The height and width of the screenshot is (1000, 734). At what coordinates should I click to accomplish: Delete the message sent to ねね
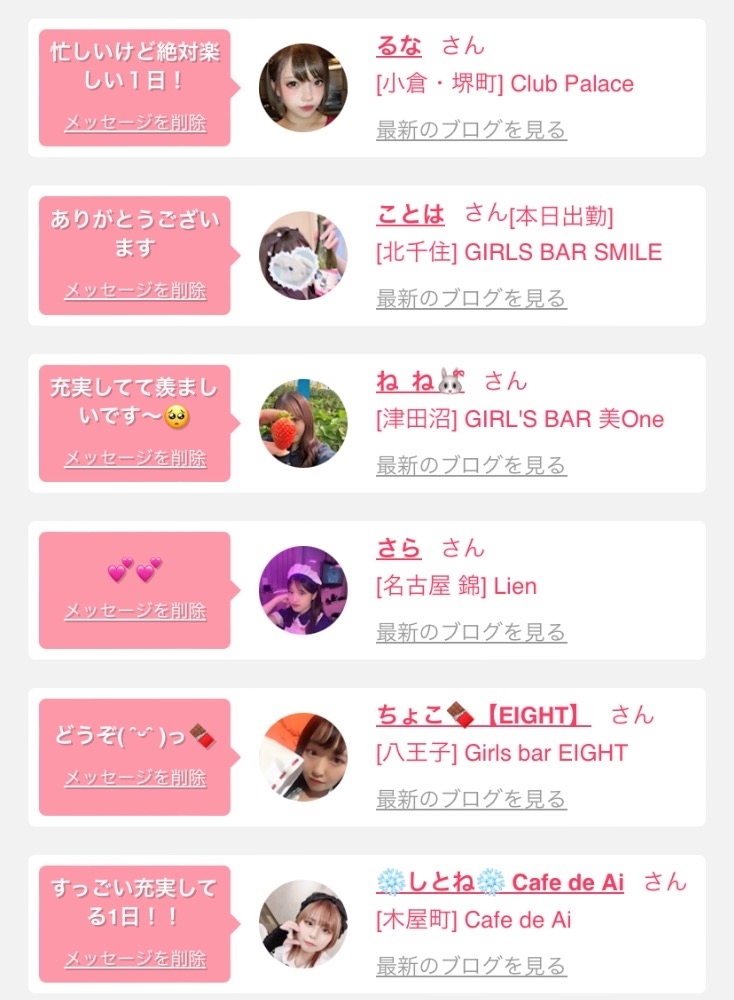click(x=135, y=458)
